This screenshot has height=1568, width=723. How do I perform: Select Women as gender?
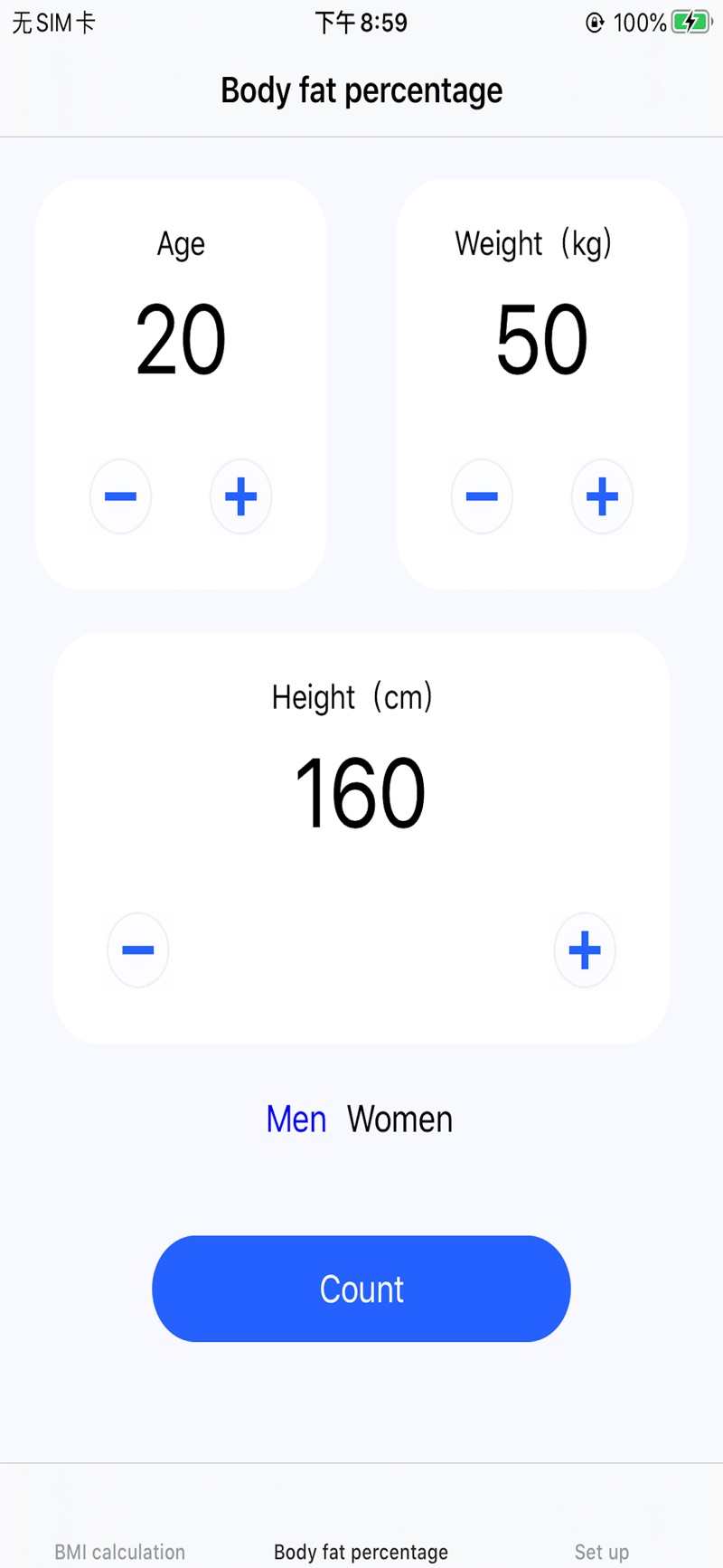point(399,1119)
